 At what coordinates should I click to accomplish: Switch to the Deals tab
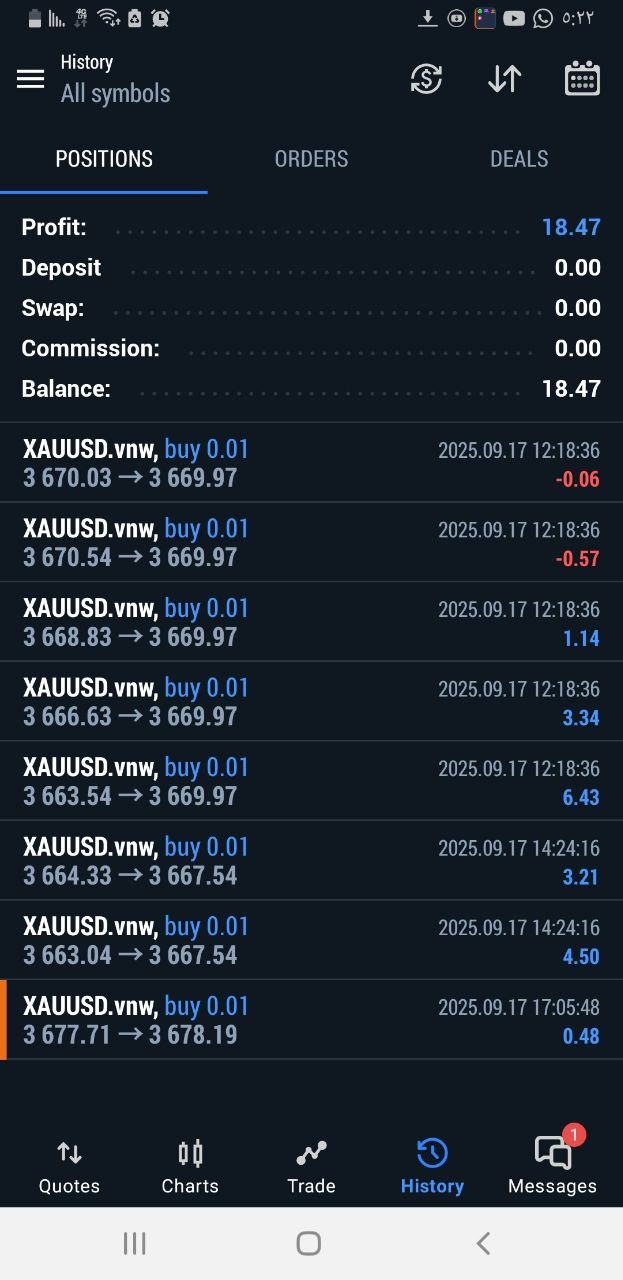519,159
